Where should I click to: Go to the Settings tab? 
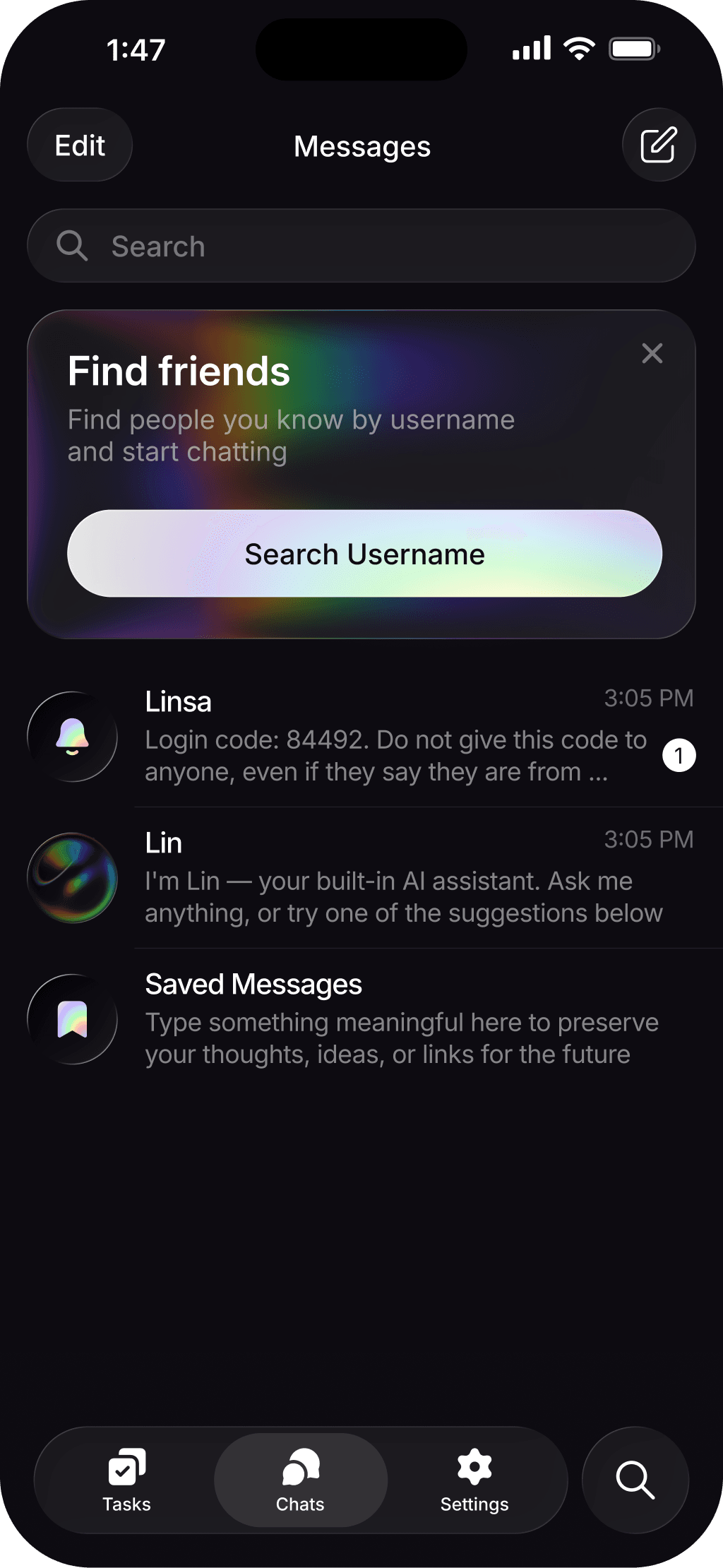point(474,1480)
